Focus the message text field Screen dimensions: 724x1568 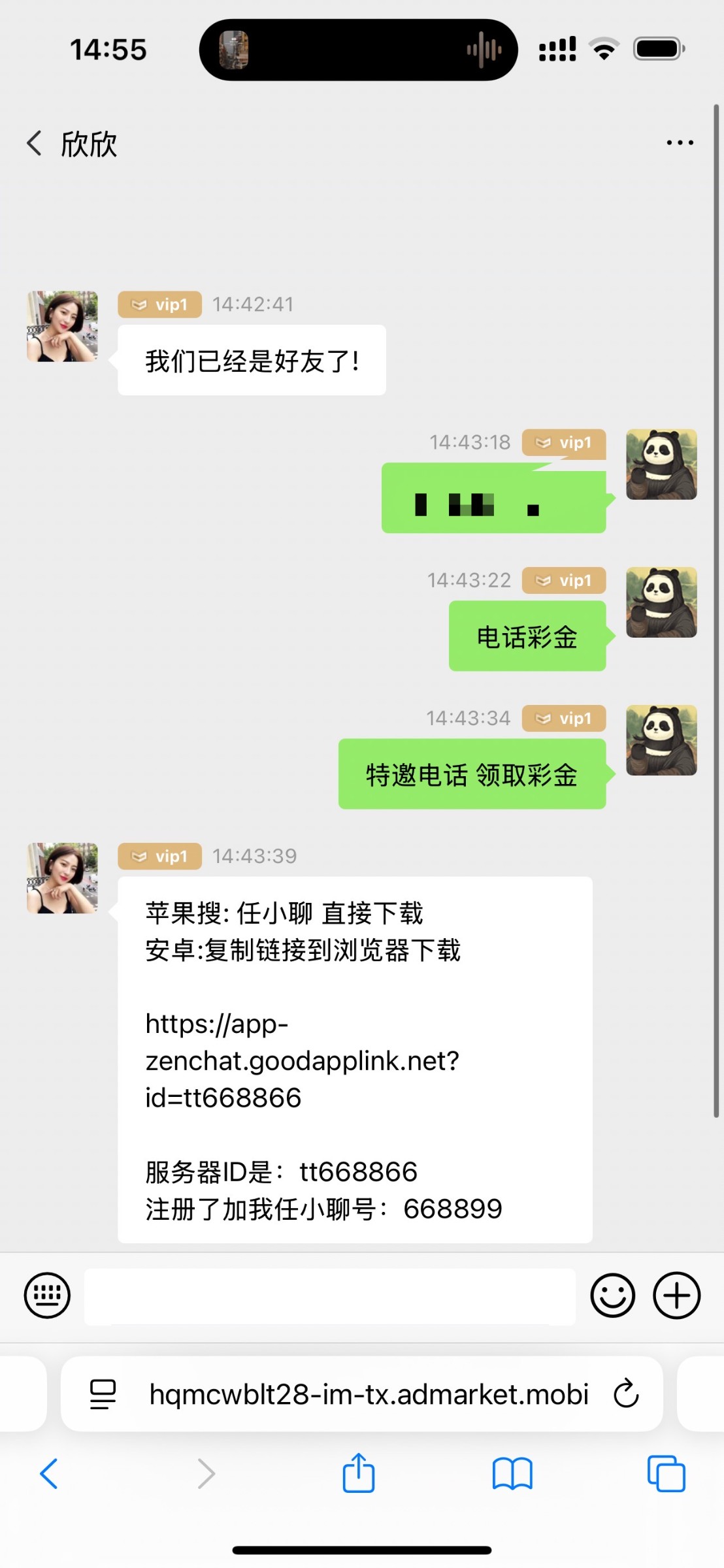(x=330, y=1296)
